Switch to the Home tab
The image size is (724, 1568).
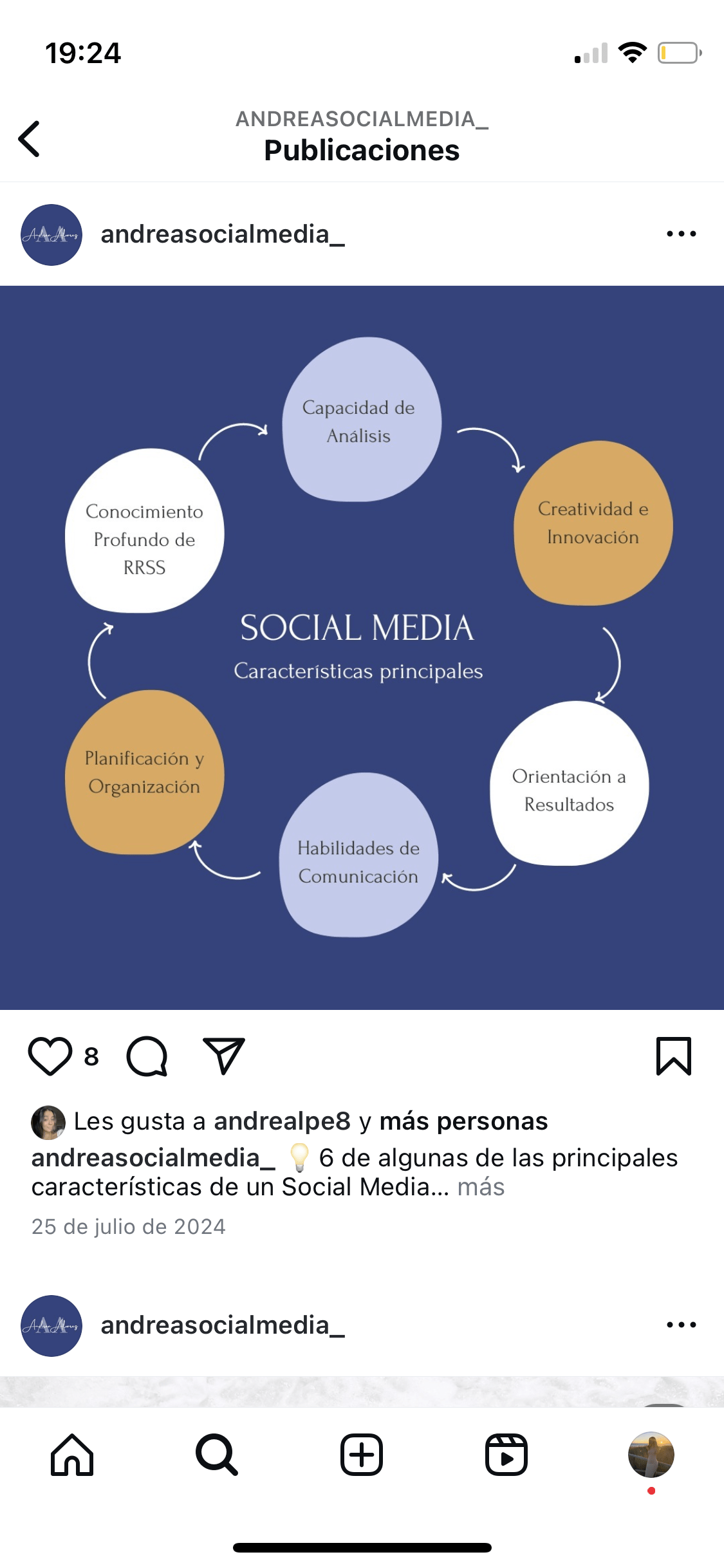[72, 1455]
